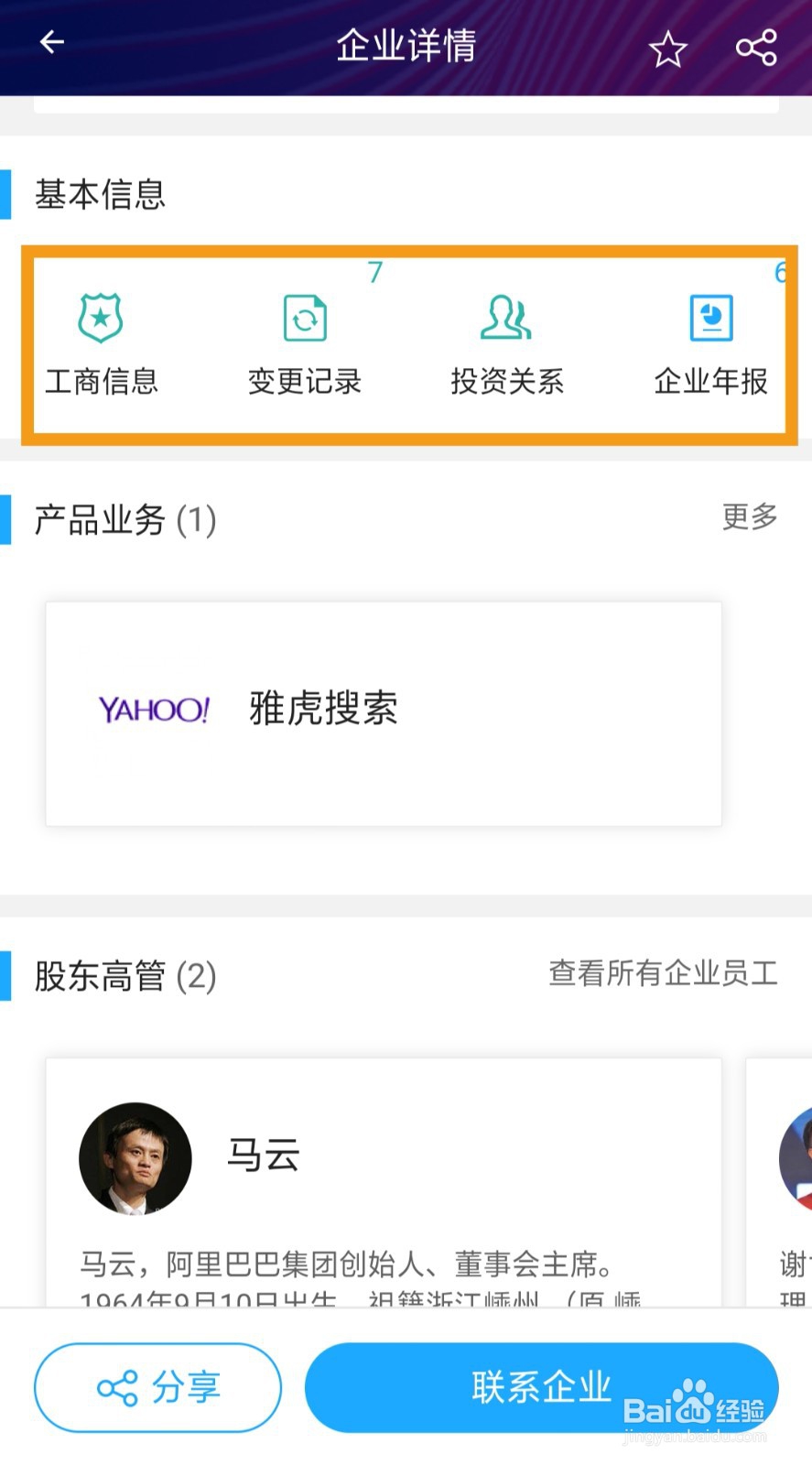View the 投资关系 people icon

tap(508, 318)
